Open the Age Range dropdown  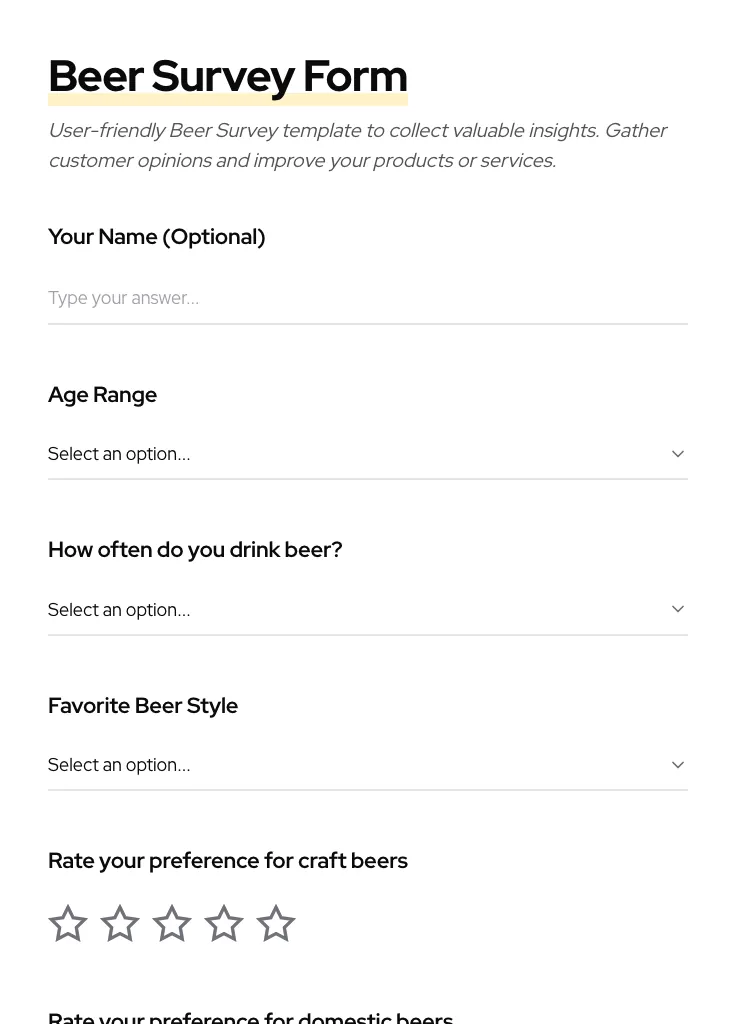coord(368,454)
